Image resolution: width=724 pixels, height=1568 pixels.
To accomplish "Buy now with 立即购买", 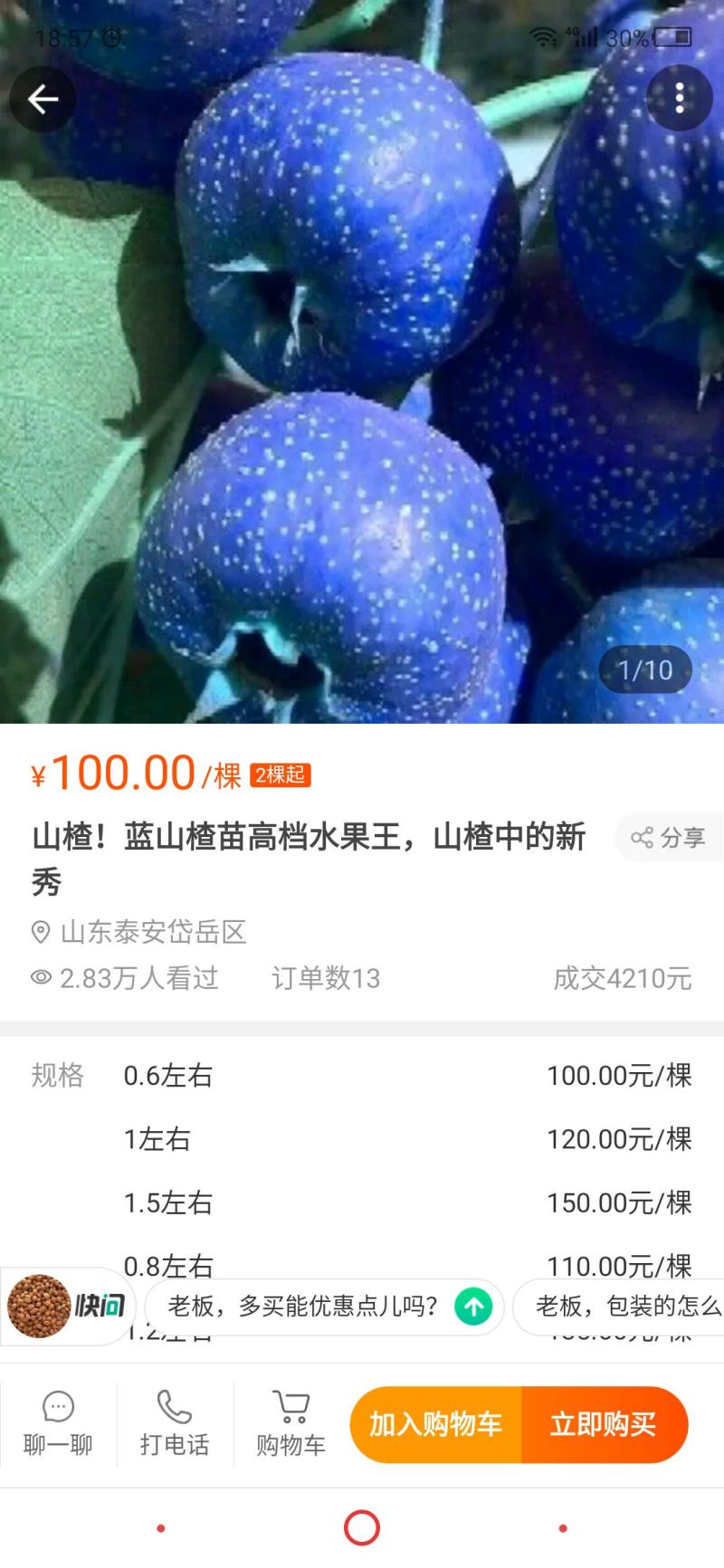I will 604,1424.
